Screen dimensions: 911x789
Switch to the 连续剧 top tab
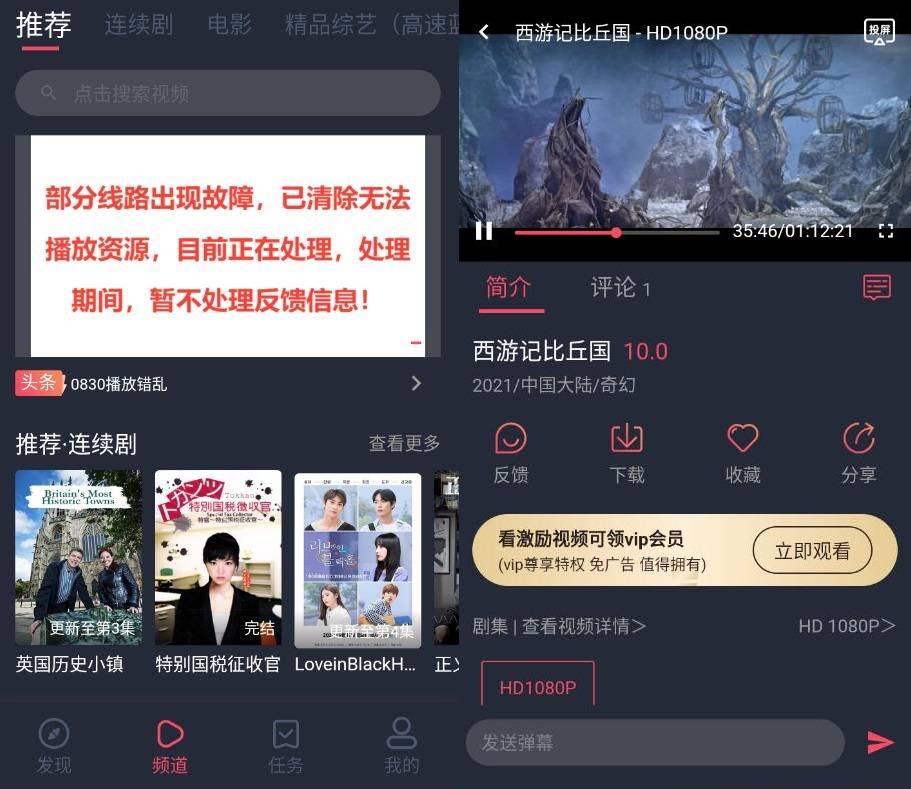tap(139, 25)
